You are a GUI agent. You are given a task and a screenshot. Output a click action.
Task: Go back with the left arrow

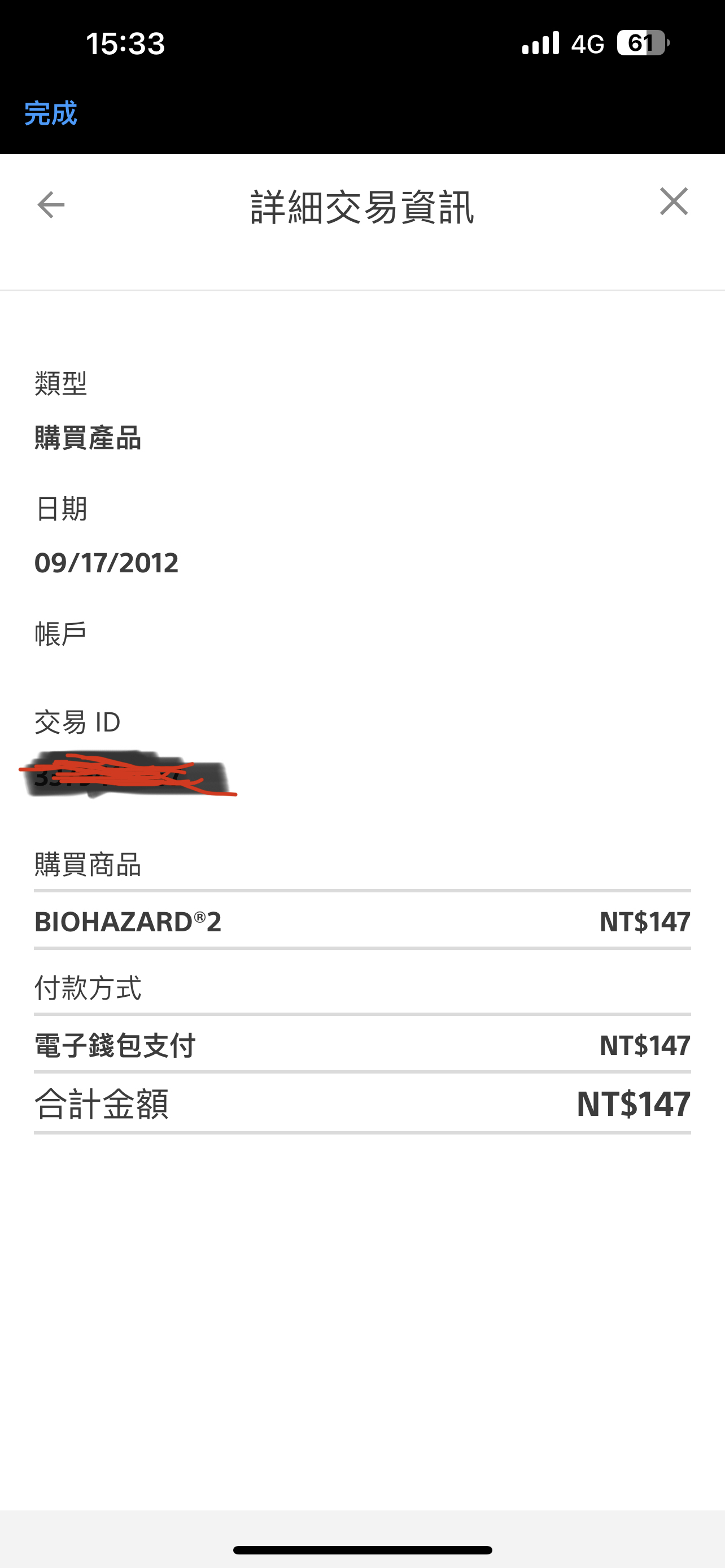[x=50, y=204]
